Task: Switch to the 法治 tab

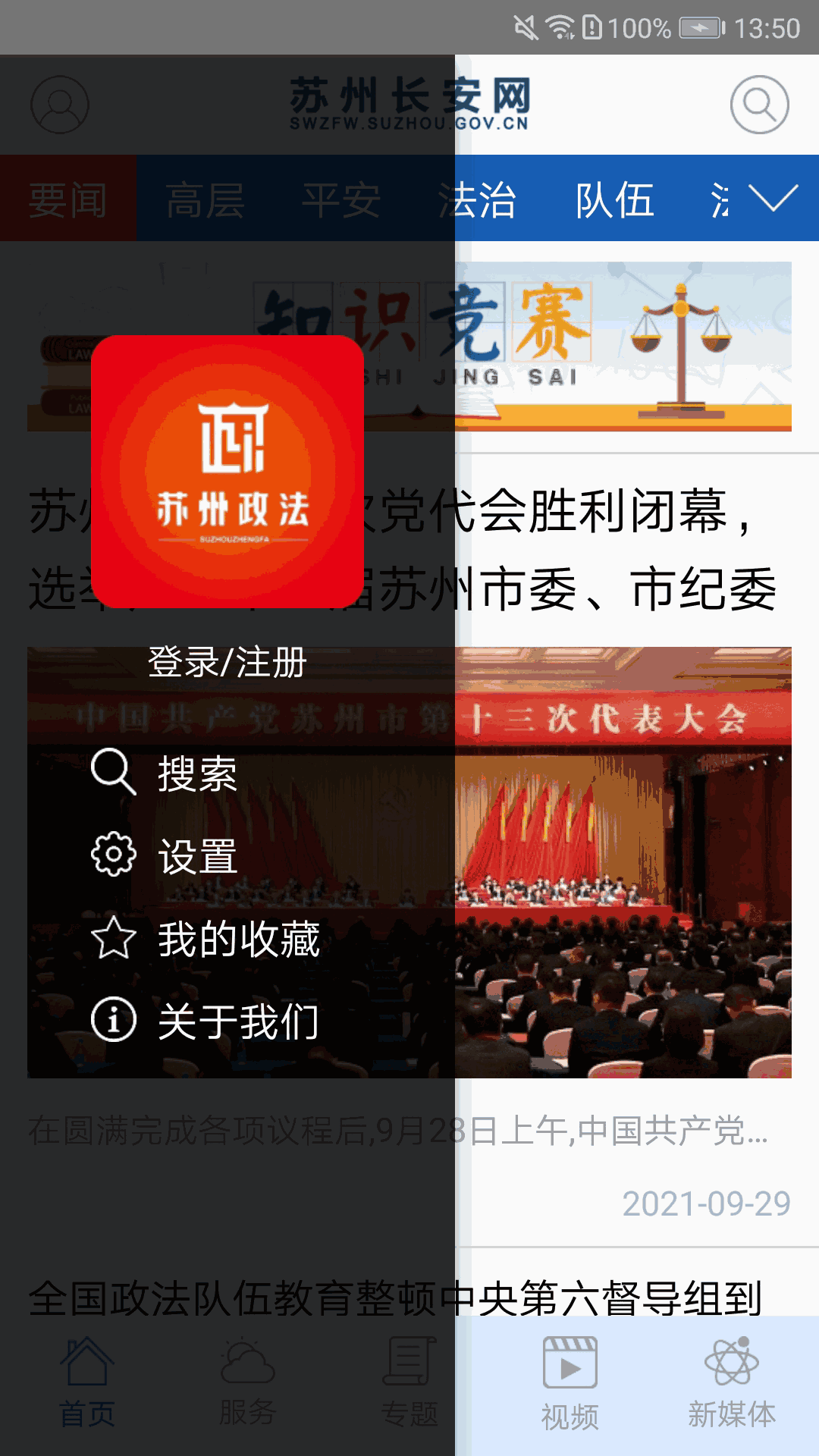Action: (x=479, y=199)
